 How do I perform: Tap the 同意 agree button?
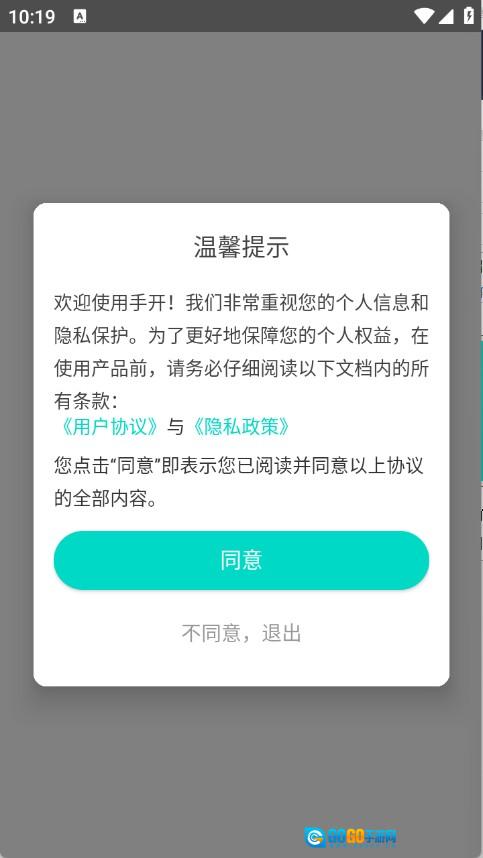tap(241, 560)
